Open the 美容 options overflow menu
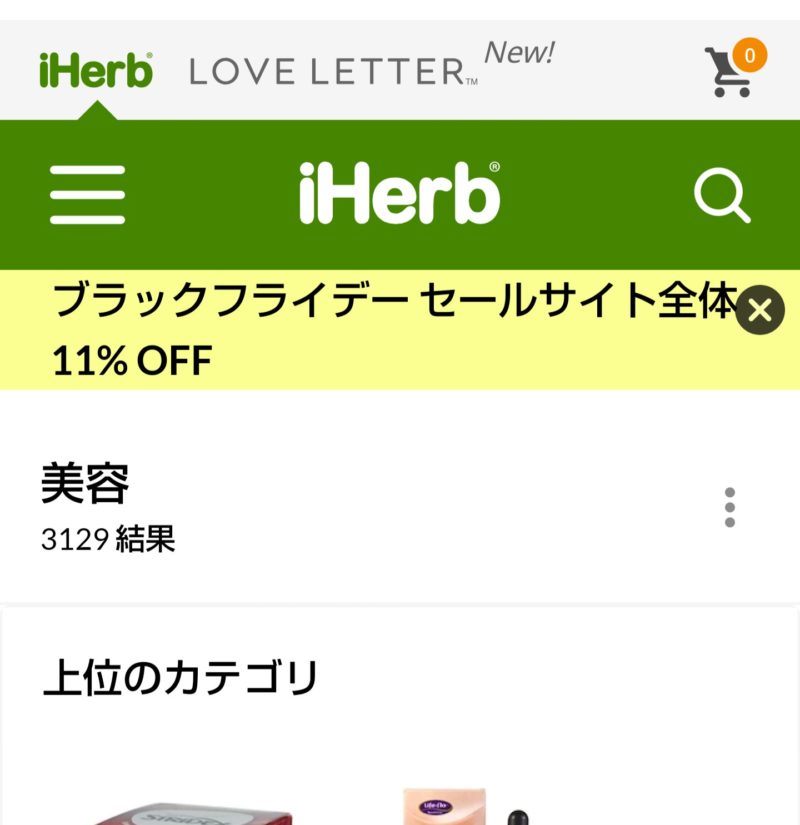This screenshot has height=825, width=800. pos(730,508)
